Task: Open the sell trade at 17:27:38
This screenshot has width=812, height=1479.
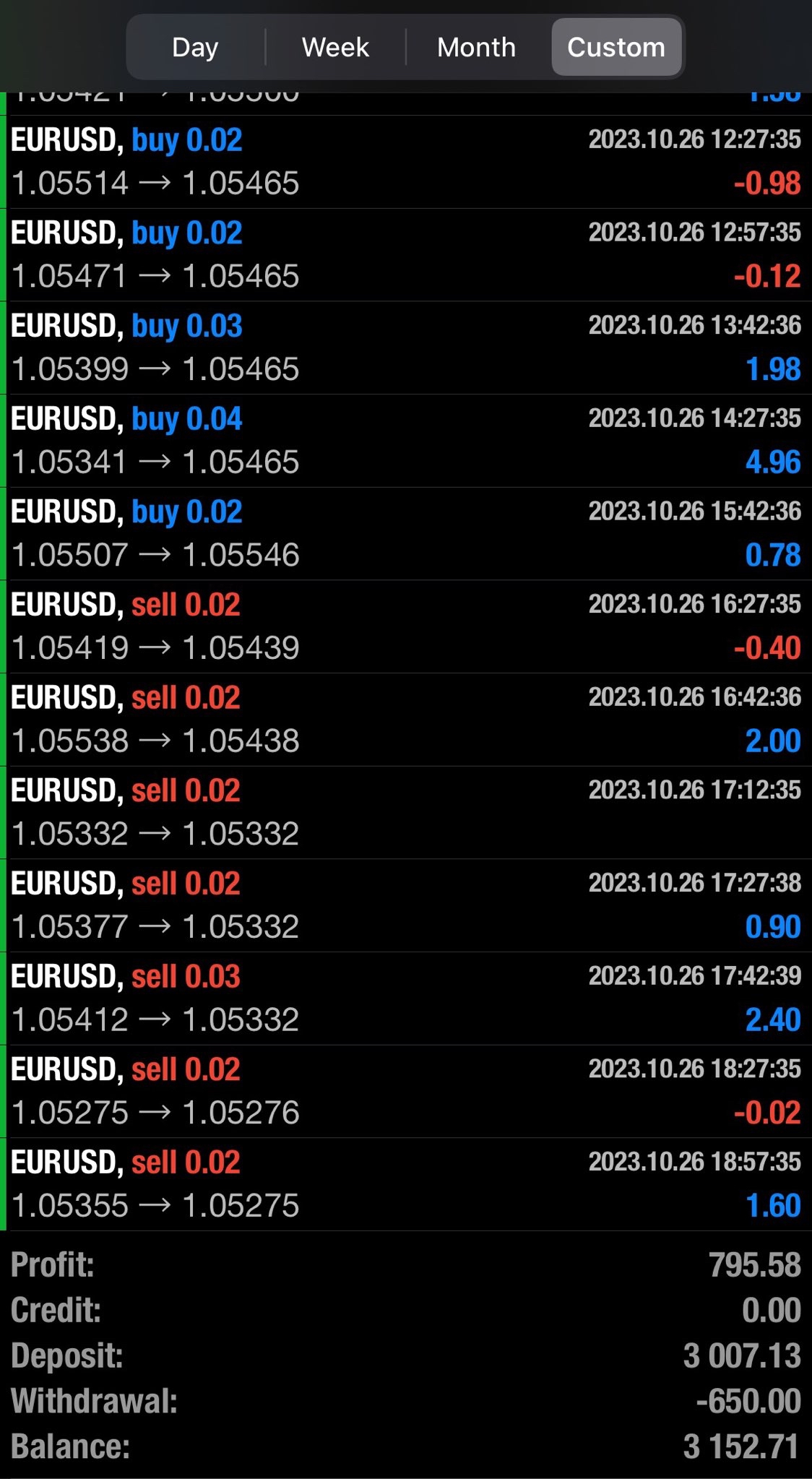Action: coord(406,905)
